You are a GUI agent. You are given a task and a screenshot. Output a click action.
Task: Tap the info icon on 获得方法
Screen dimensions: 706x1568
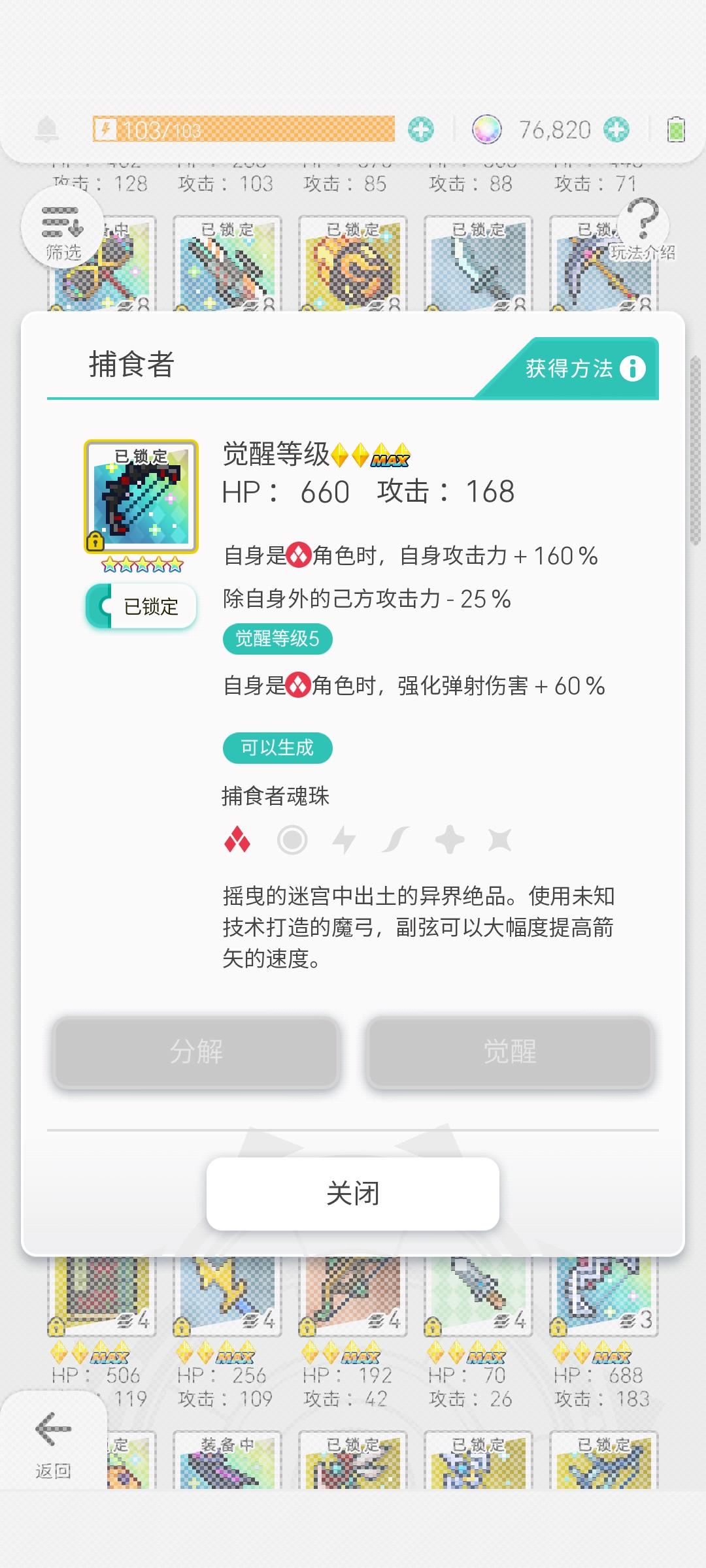[x=631, y=369]
